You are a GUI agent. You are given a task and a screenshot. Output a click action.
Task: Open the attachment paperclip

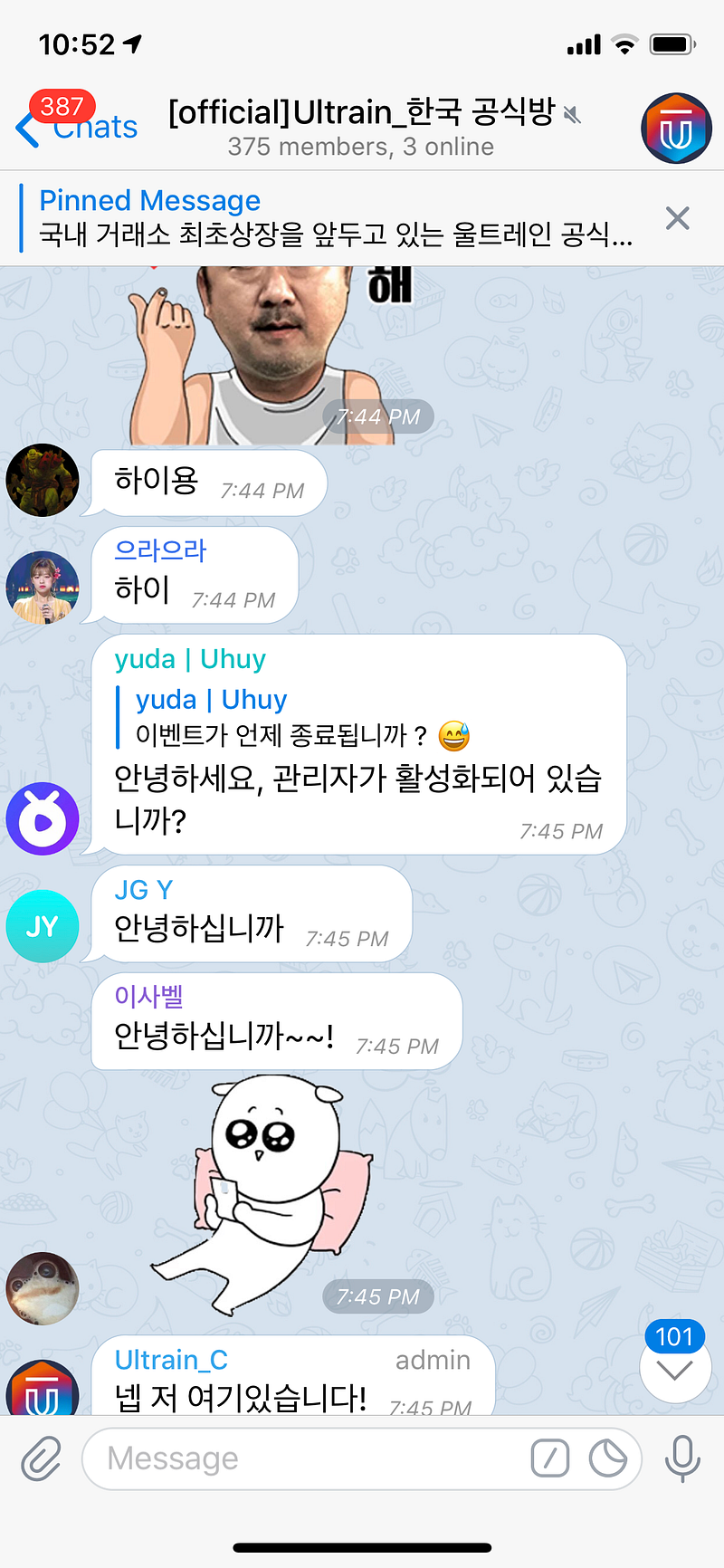pyautogui.click(x=41, y=1458)
